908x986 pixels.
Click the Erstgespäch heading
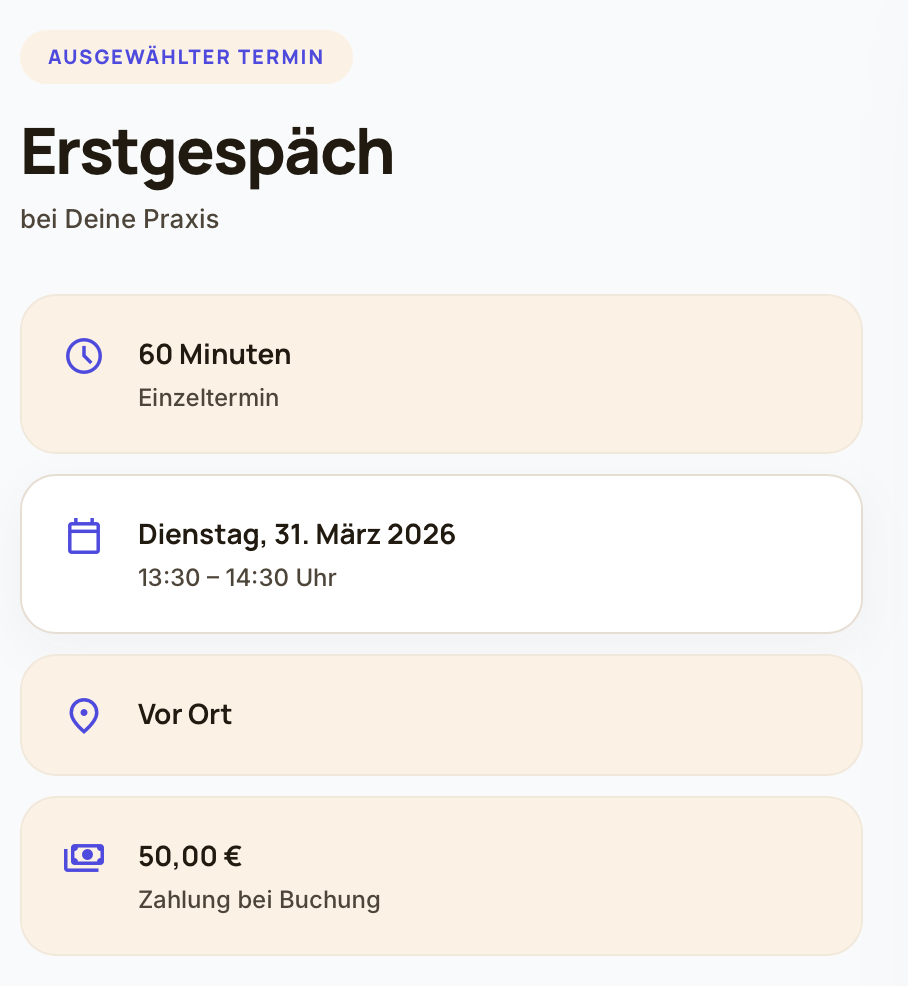[x=207, y=152]
